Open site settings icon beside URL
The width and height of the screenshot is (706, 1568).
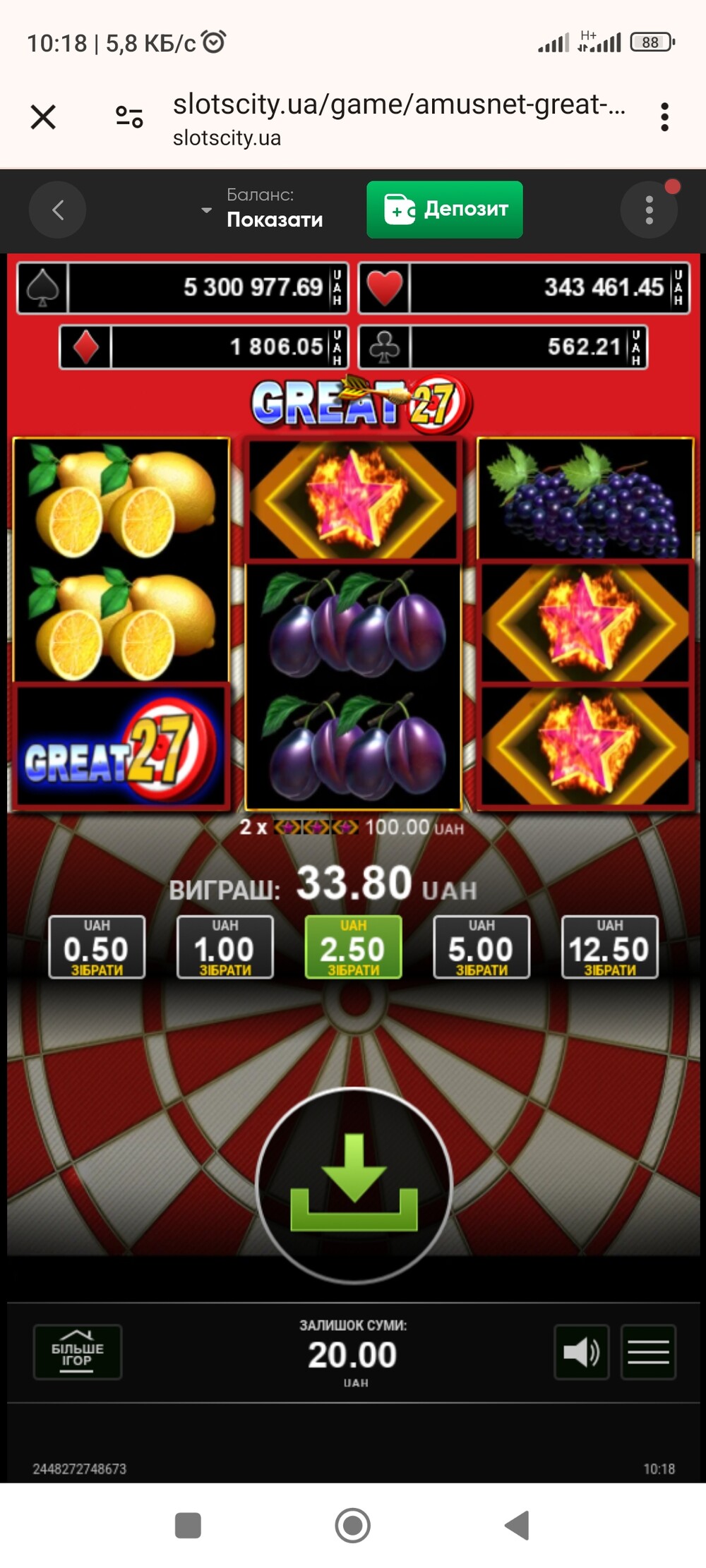tap(129, 117)
